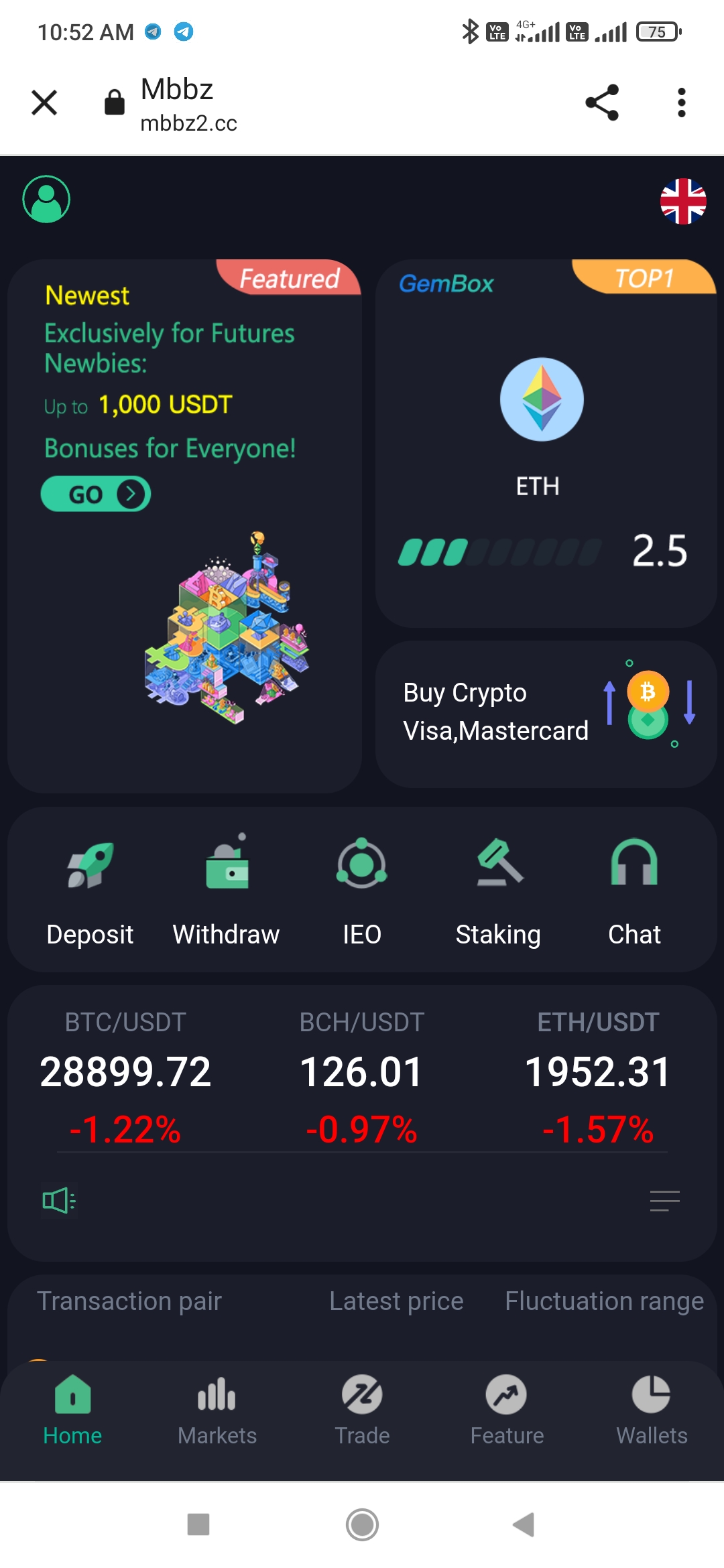Viewport: 724px width, 1568px height.
Task: Change language via the UK flag
Action: pos(682,201)
